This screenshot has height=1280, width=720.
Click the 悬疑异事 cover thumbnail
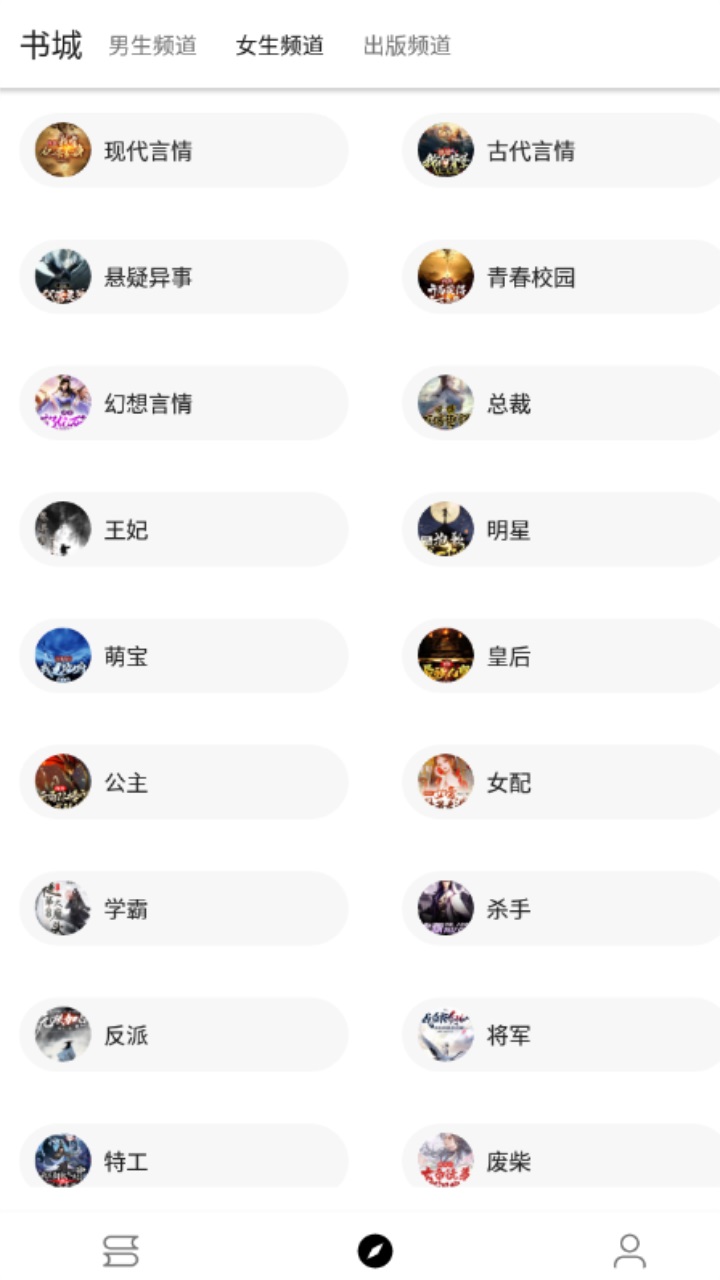[62, 277]
